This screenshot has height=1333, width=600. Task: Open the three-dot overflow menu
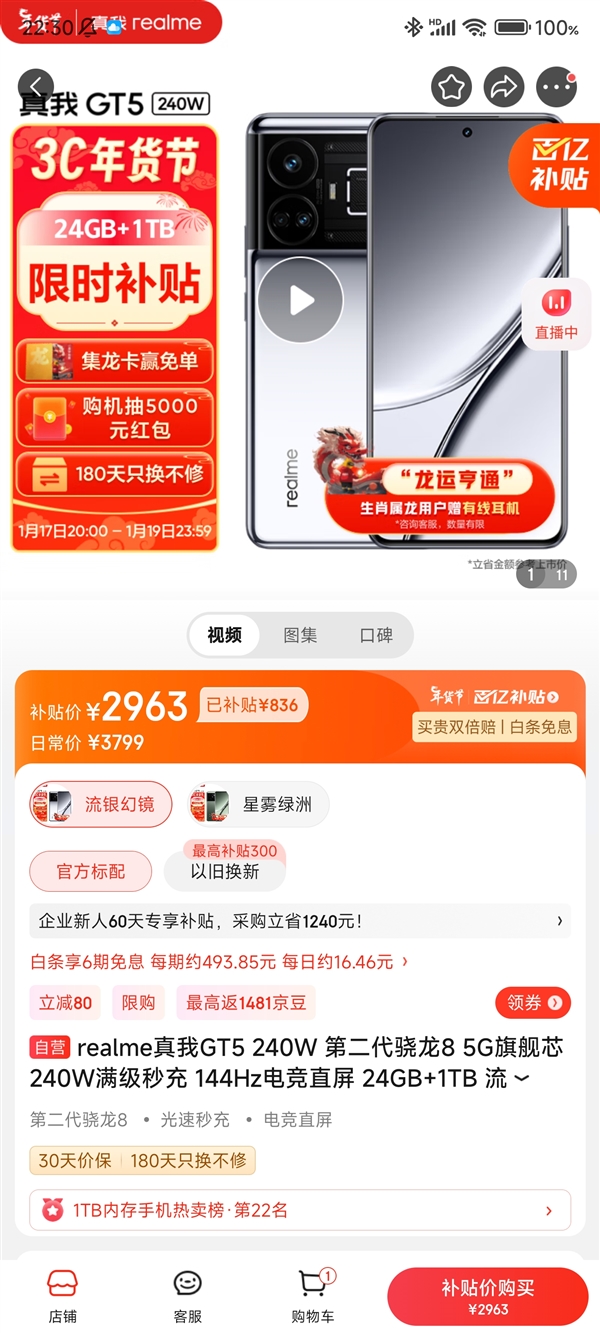pyautogui.click(x=557, y=87)
